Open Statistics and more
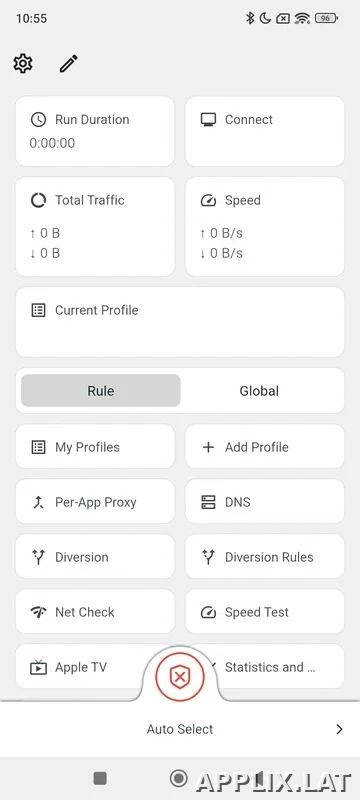Image resolution: width=360 pixels, height=800 pixels. click(x=275, y=667)
